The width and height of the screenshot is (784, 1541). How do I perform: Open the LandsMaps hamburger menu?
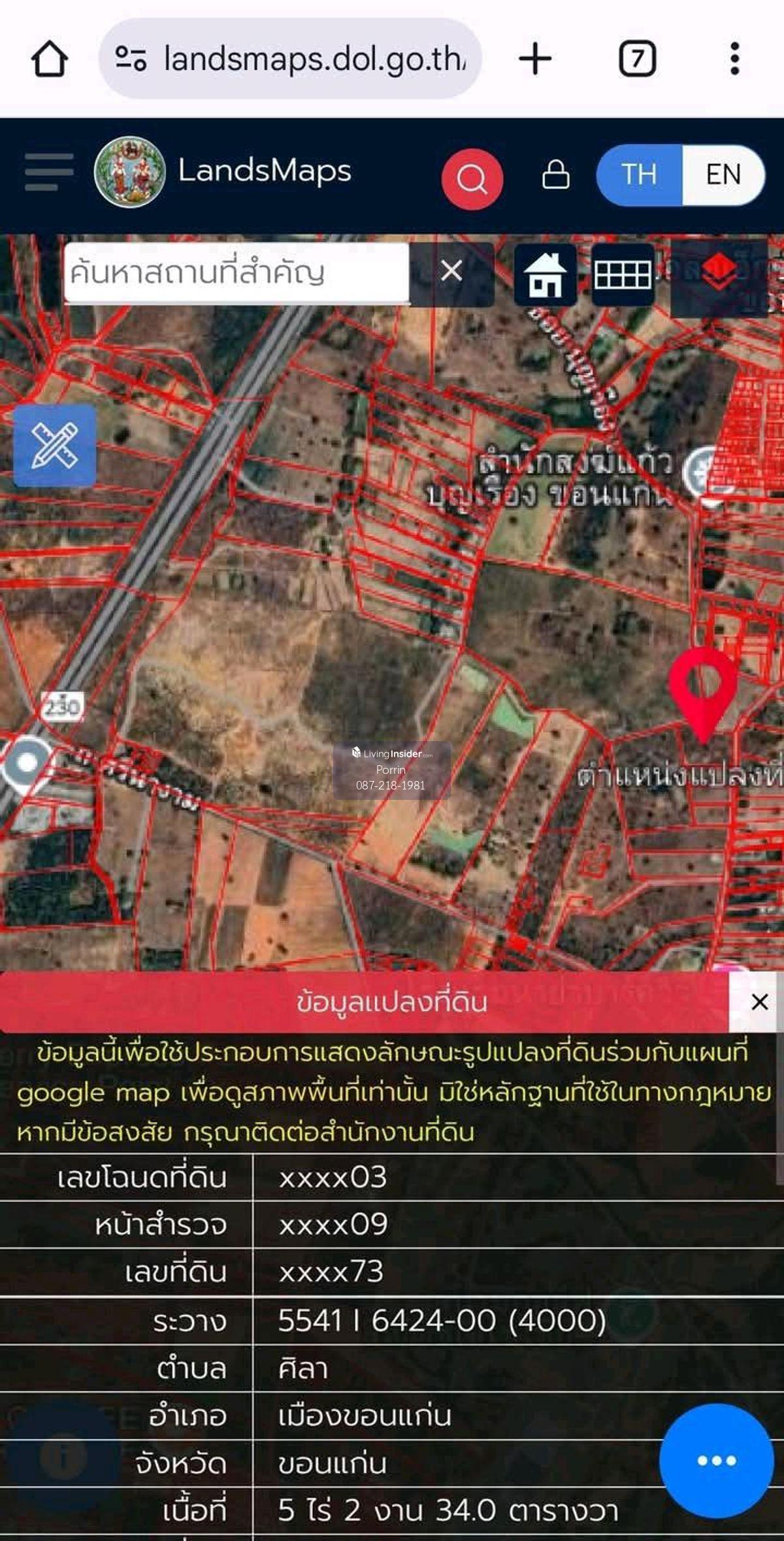(48, 173)
